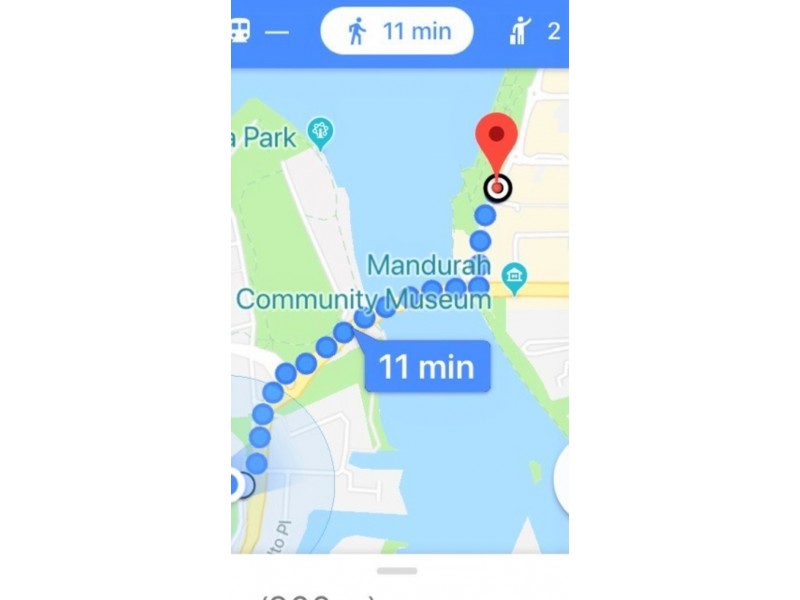The width and height of the screenshot is (800, 600).
Task: Switch to the transit bus travel mode
Action: [240, 32]
